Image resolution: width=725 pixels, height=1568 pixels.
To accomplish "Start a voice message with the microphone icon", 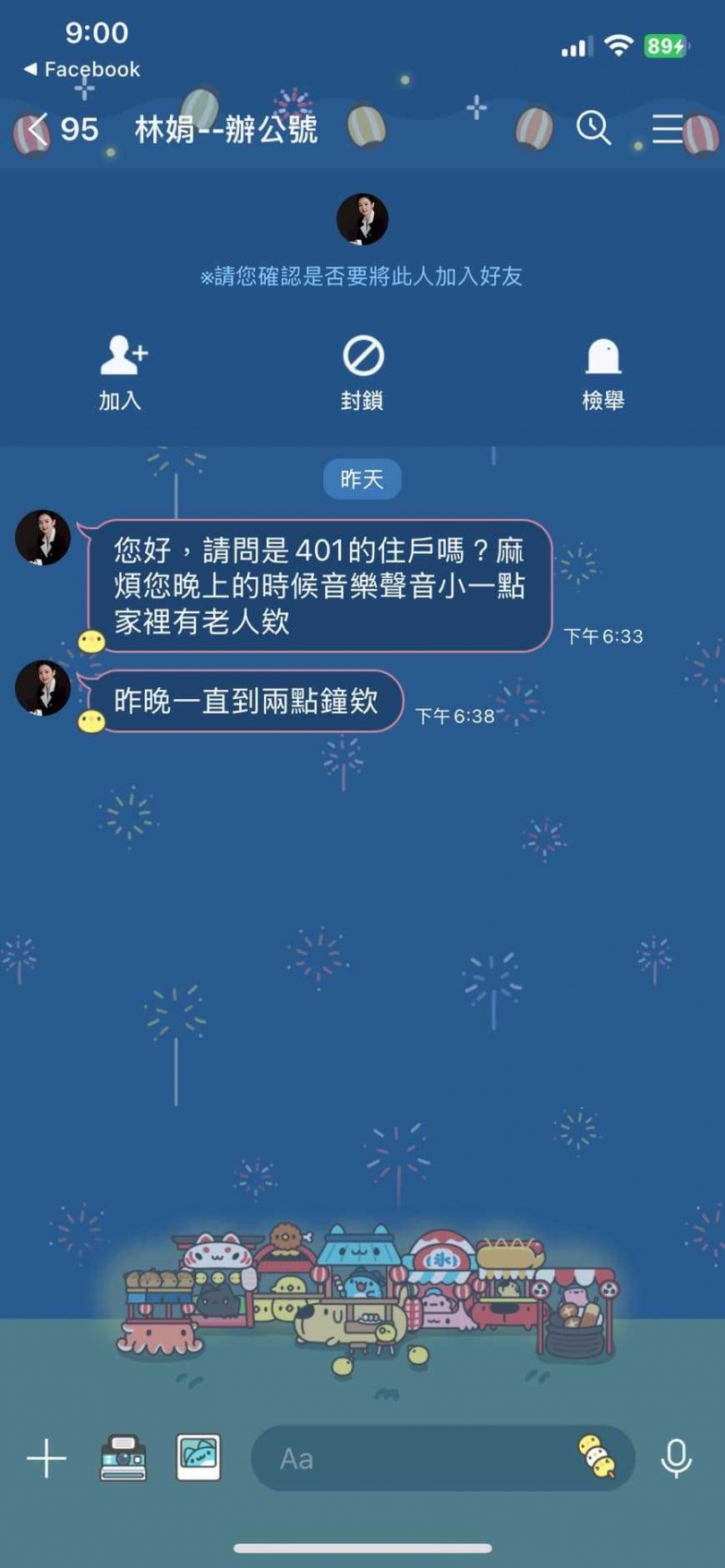I will pos(678,1458).
